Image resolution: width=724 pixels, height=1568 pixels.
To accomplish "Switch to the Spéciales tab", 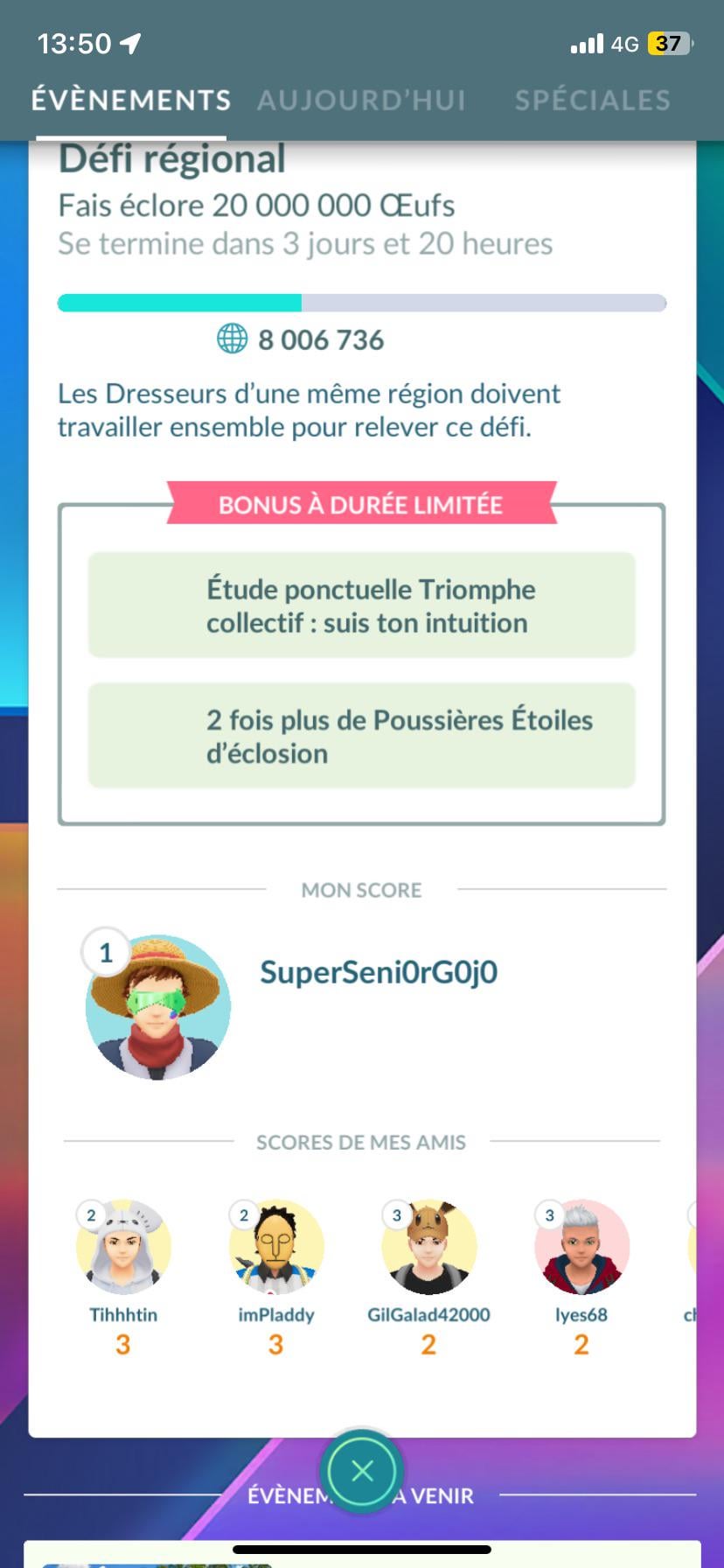I will 592,100.
